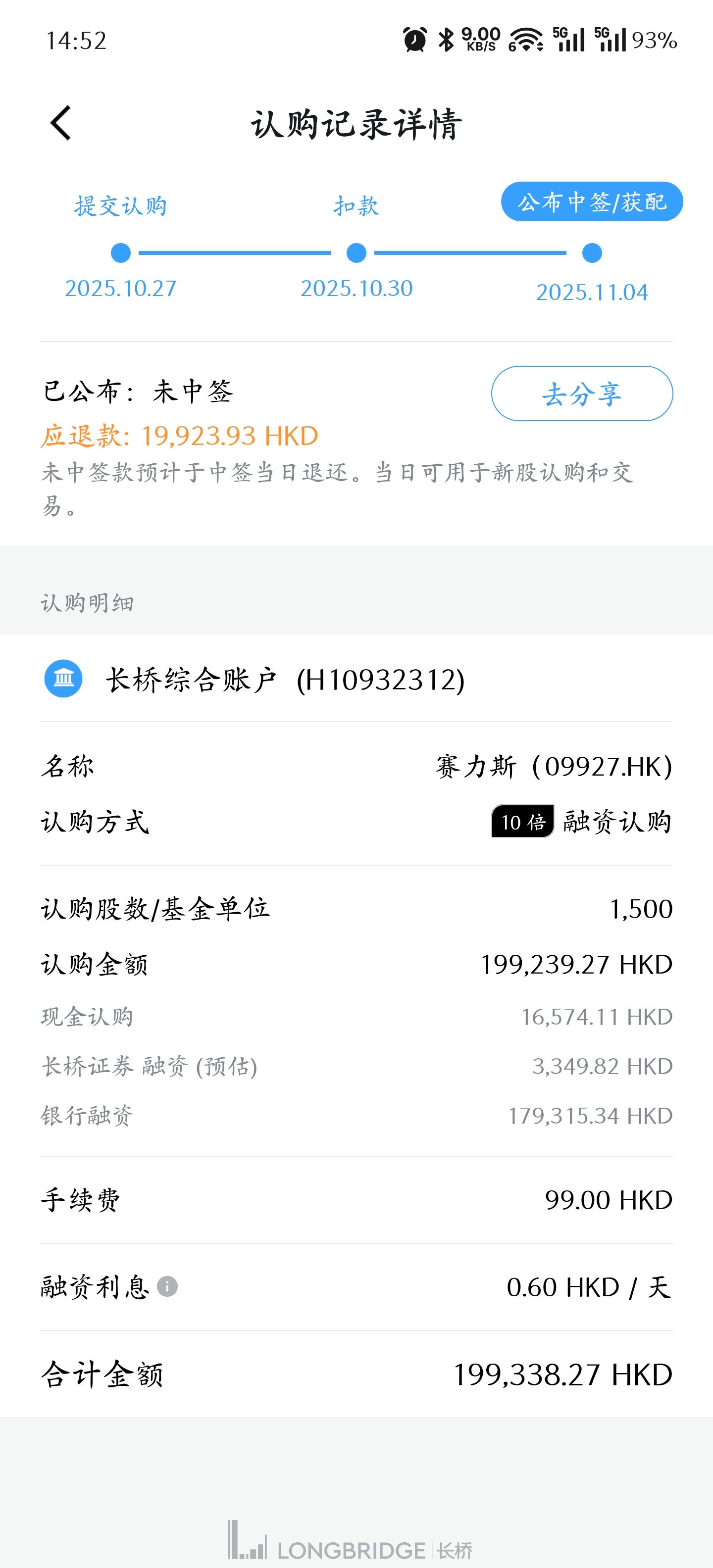Open the 融资利息 info icon
This screenshot has height=1568, width=713.
pyautogui.click(x=167, y=1286)
